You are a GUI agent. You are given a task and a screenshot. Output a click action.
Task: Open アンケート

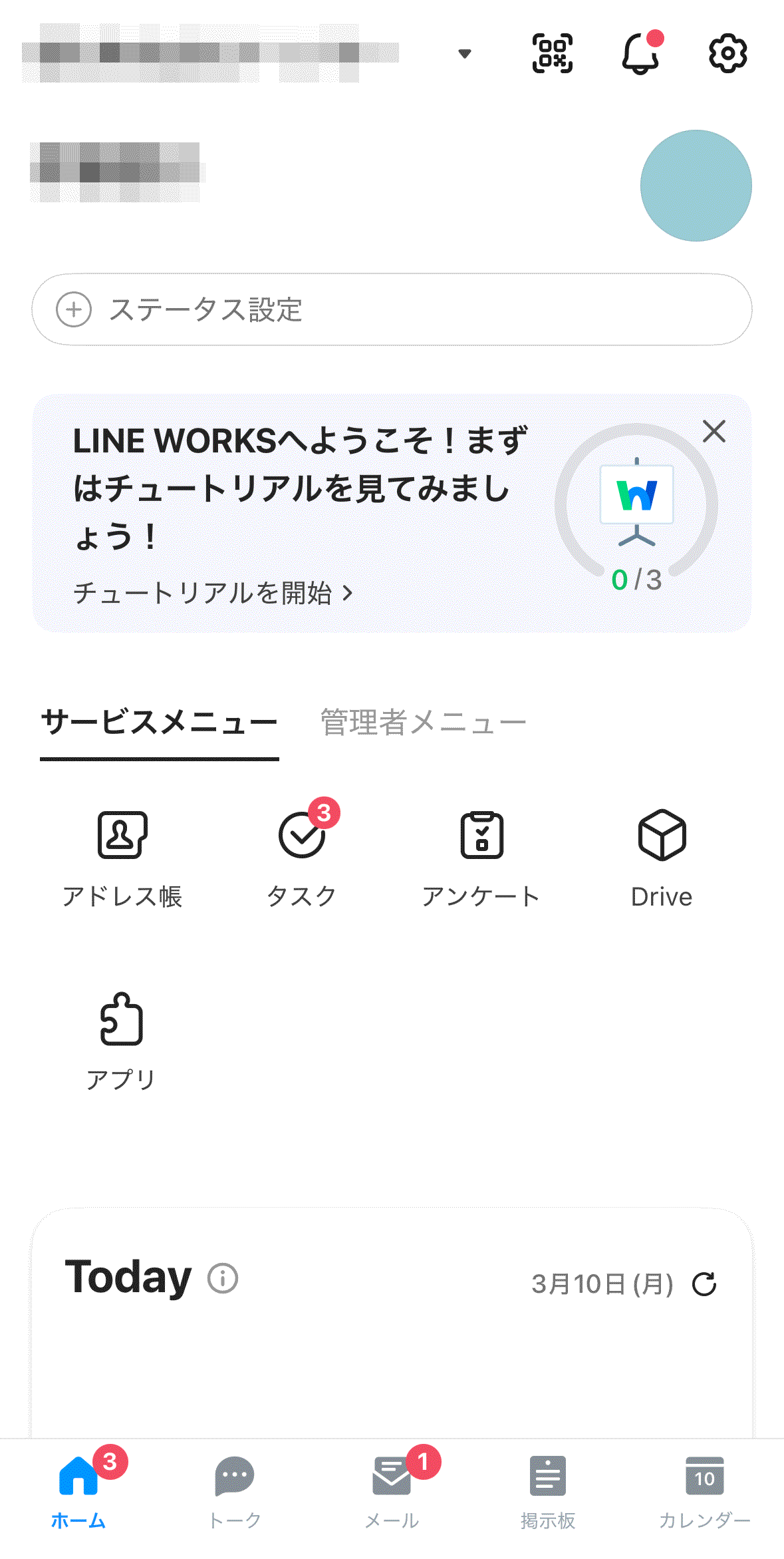click(481, 858)
